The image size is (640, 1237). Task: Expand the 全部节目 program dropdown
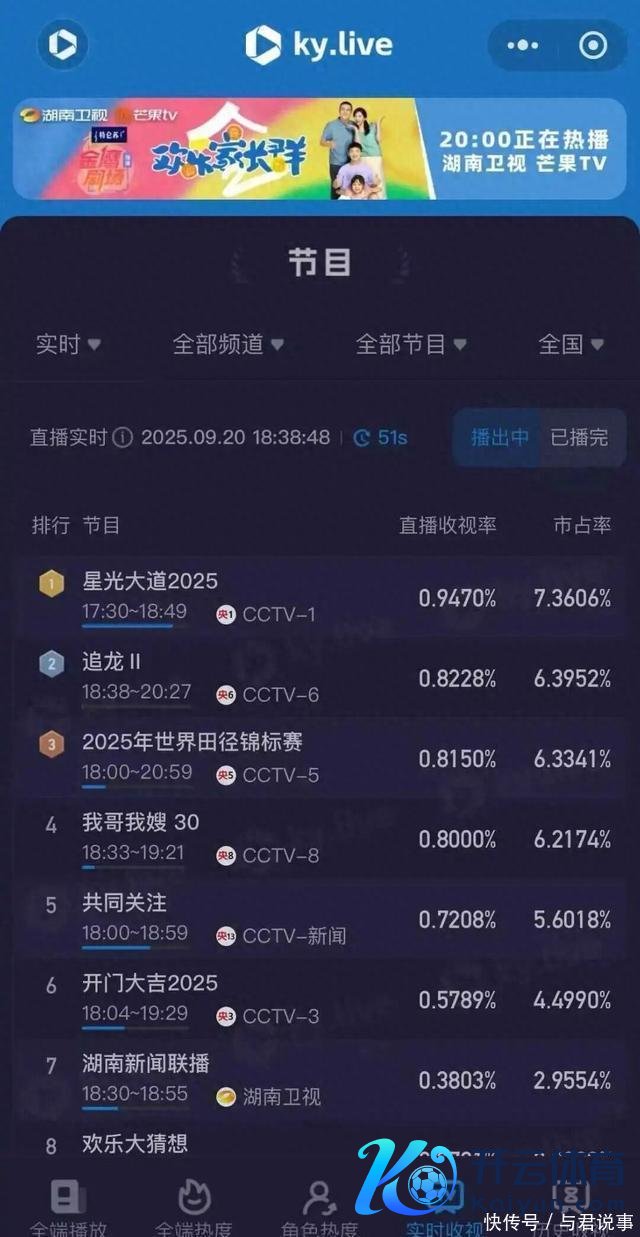[411, 344]
